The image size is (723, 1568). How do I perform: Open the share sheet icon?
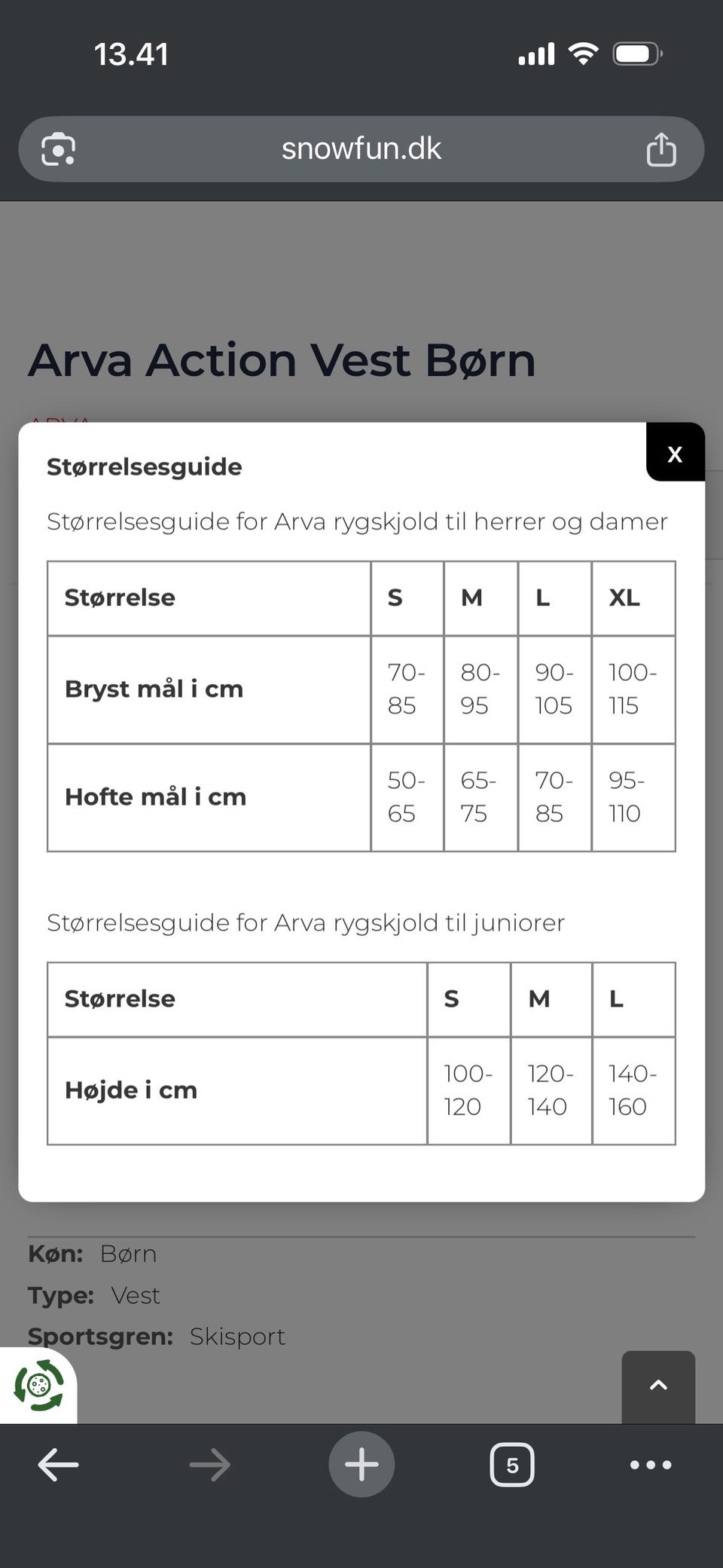click(x=661, y=148)
